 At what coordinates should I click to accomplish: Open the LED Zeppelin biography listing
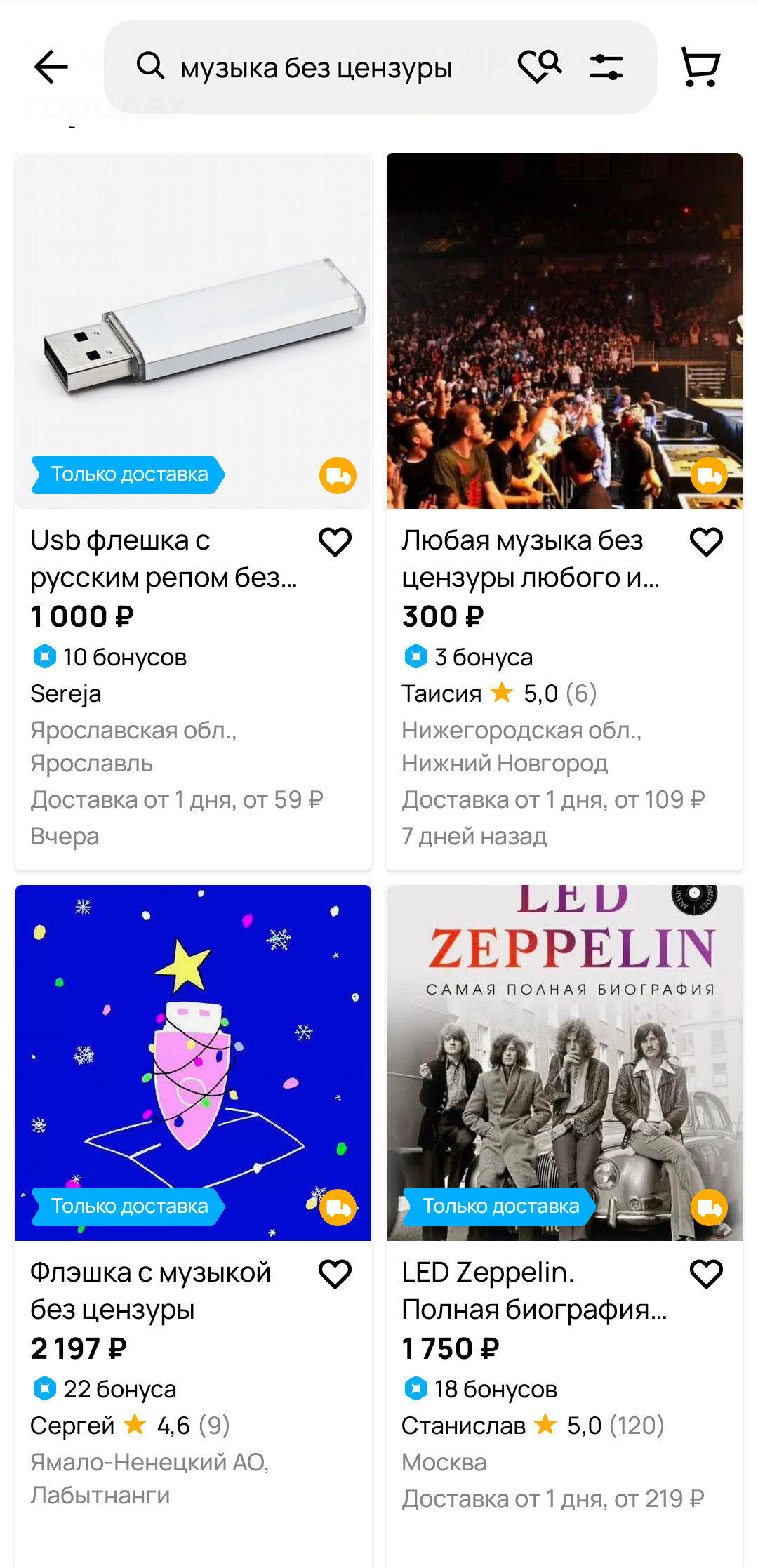564,1063
